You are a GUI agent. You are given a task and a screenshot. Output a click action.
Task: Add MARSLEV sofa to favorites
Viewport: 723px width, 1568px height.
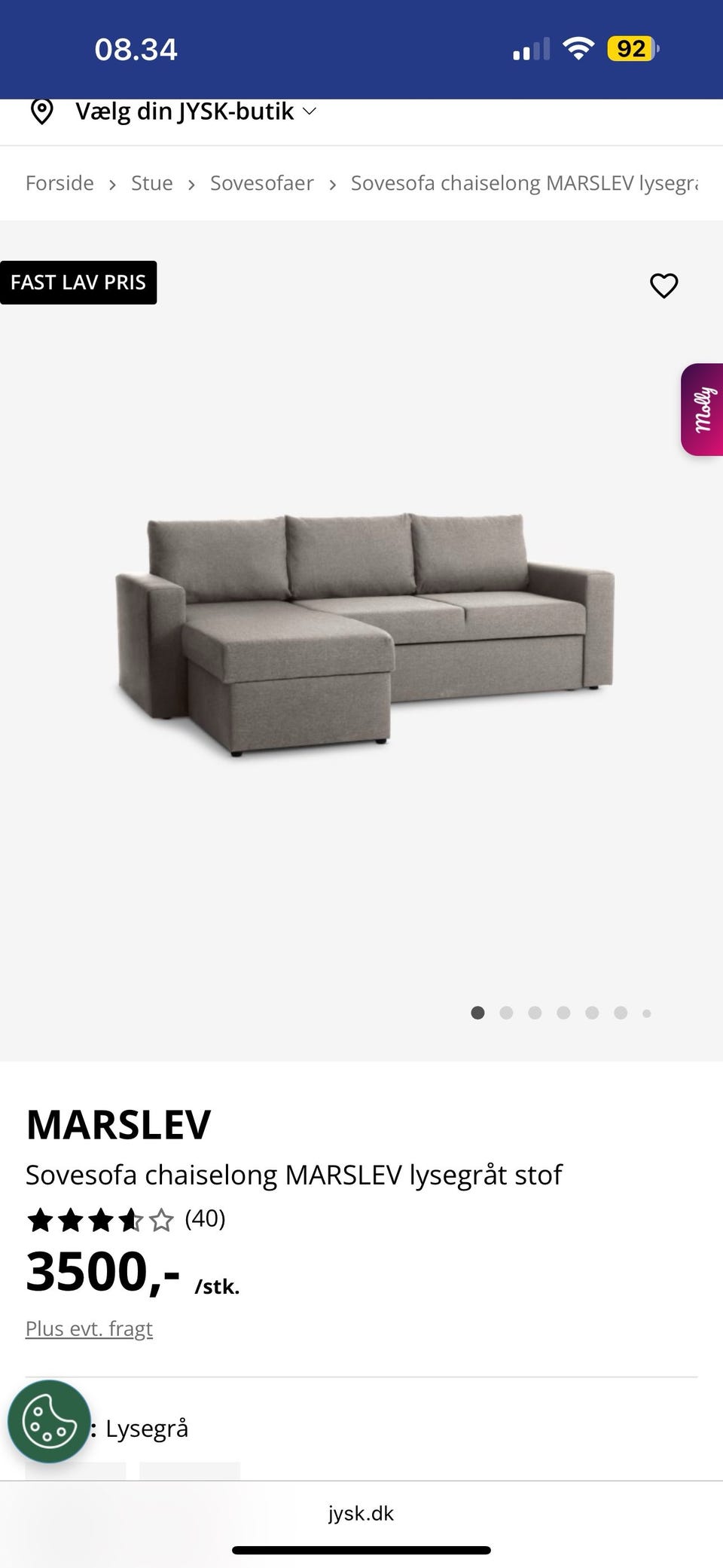[664, 286]
